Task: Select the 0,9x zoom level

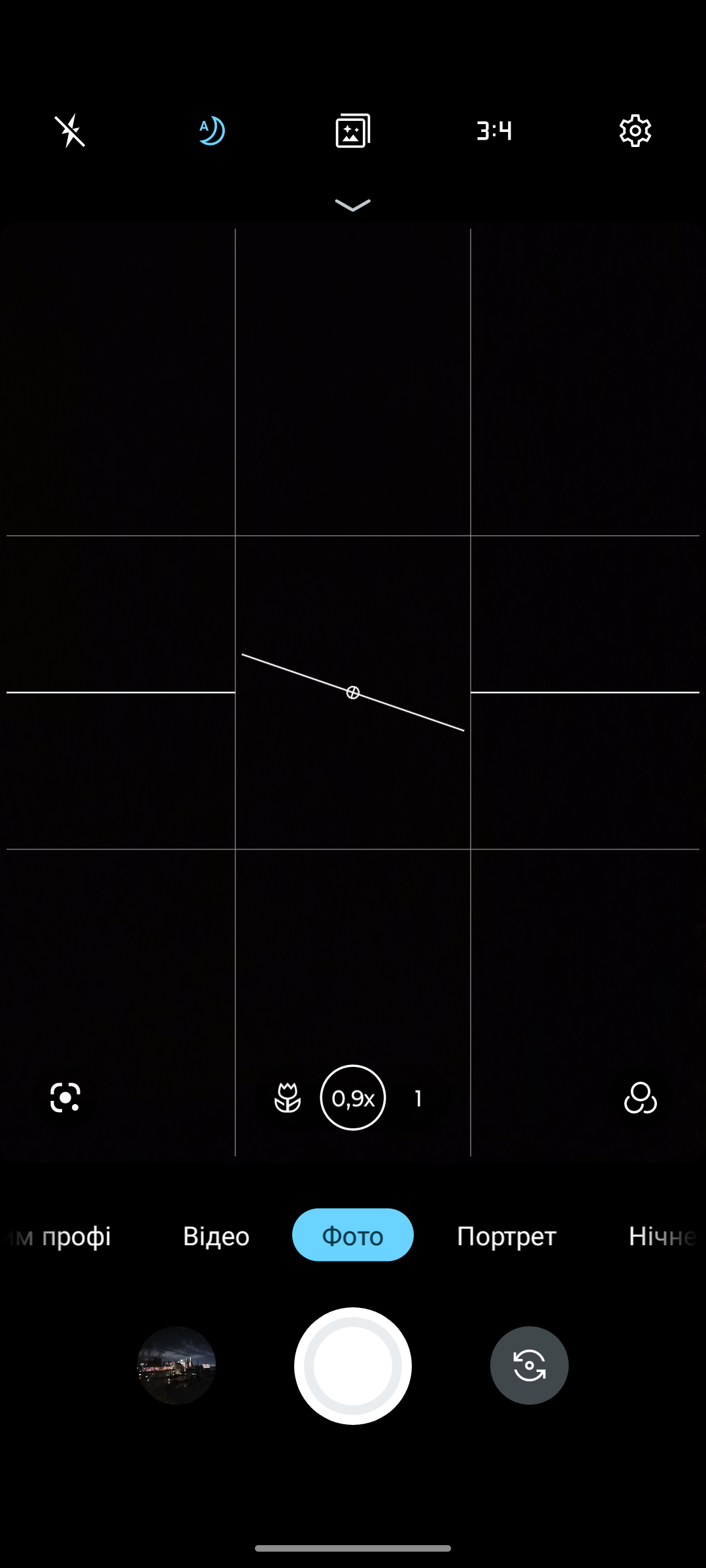Action: tap(353, 1098)
